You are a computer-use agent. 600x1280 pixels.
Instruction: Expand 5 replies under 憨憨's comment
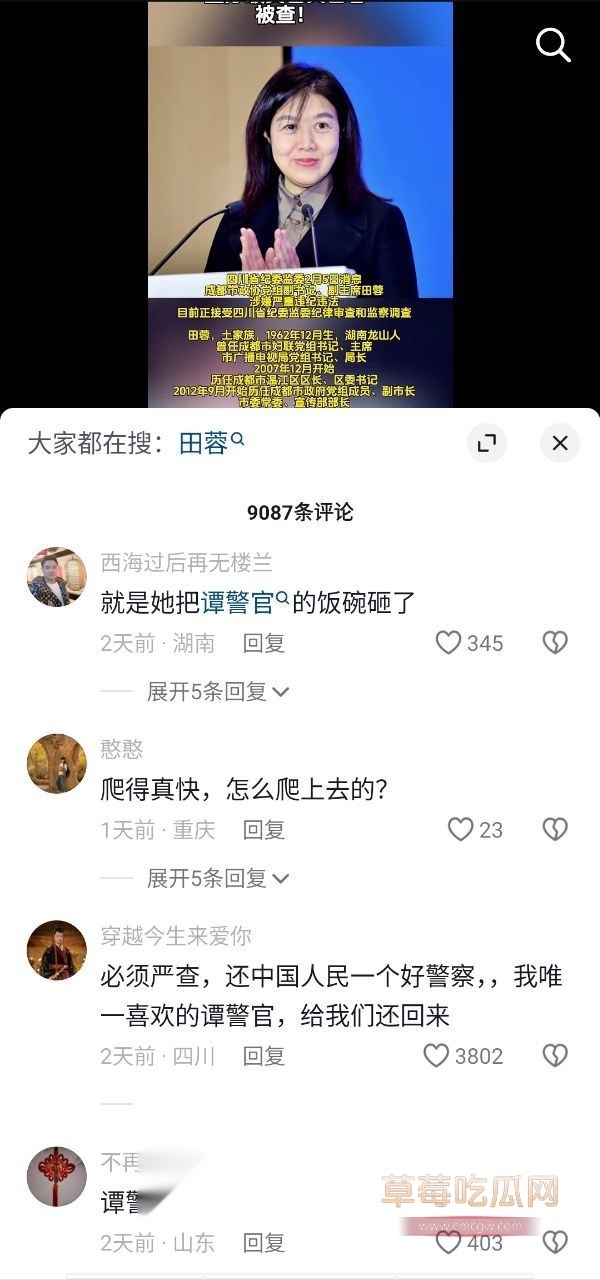point(217,878)
